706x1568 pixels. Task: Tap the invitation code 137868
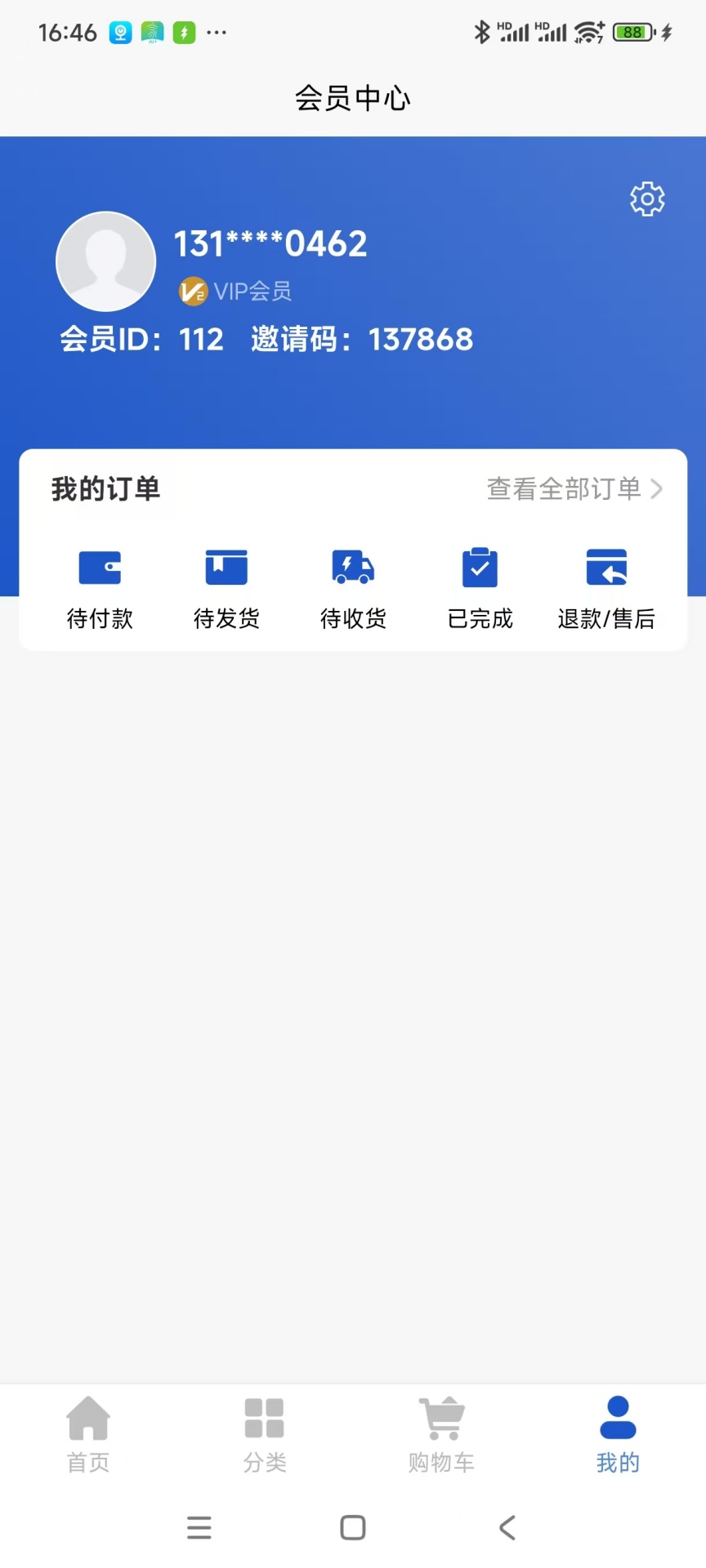point(422,340)
